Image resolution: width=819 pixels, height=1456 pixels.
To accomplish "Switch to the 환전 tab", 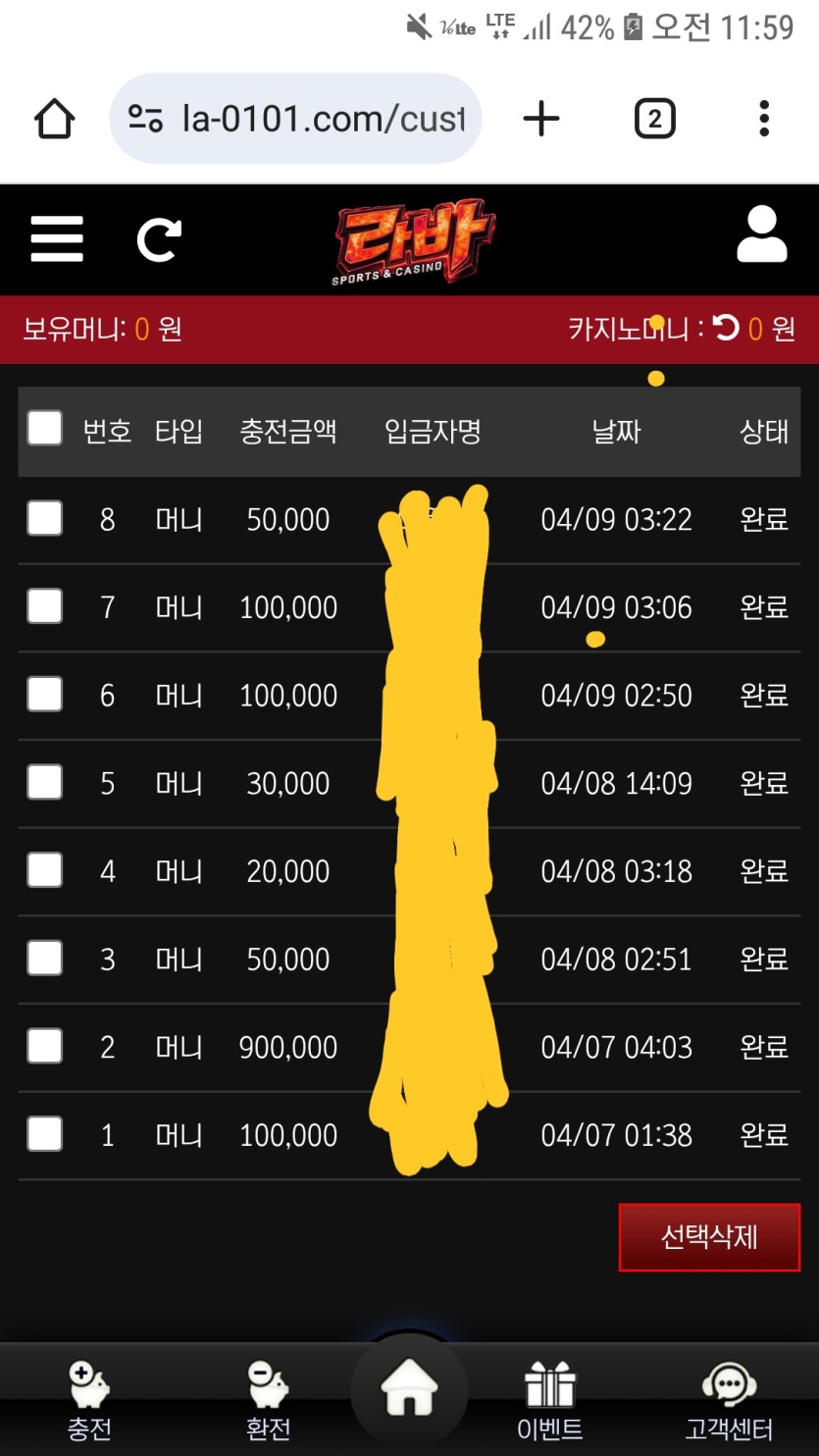I will [x=268, y=1400].
